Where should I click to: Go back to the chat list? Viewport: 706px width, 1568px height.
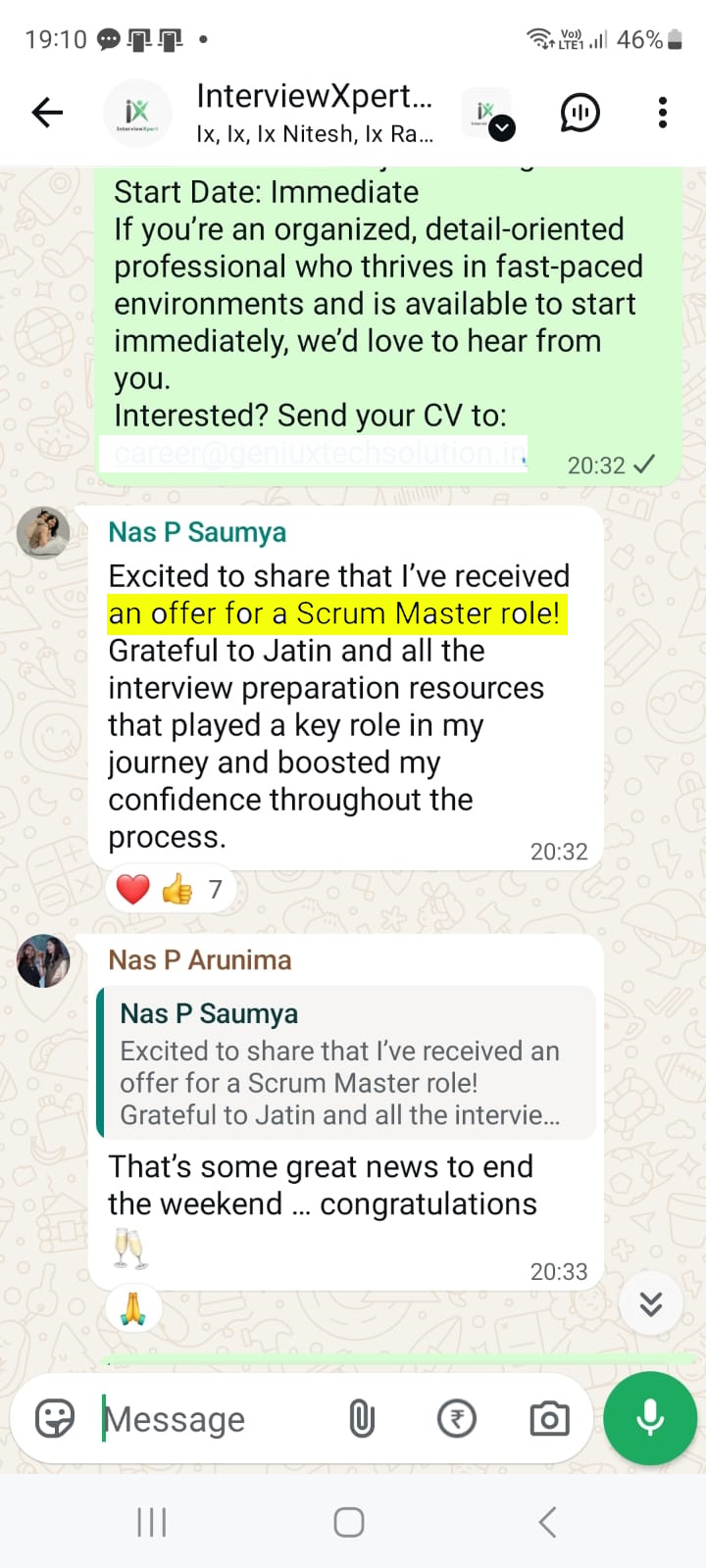pos(47,113)
